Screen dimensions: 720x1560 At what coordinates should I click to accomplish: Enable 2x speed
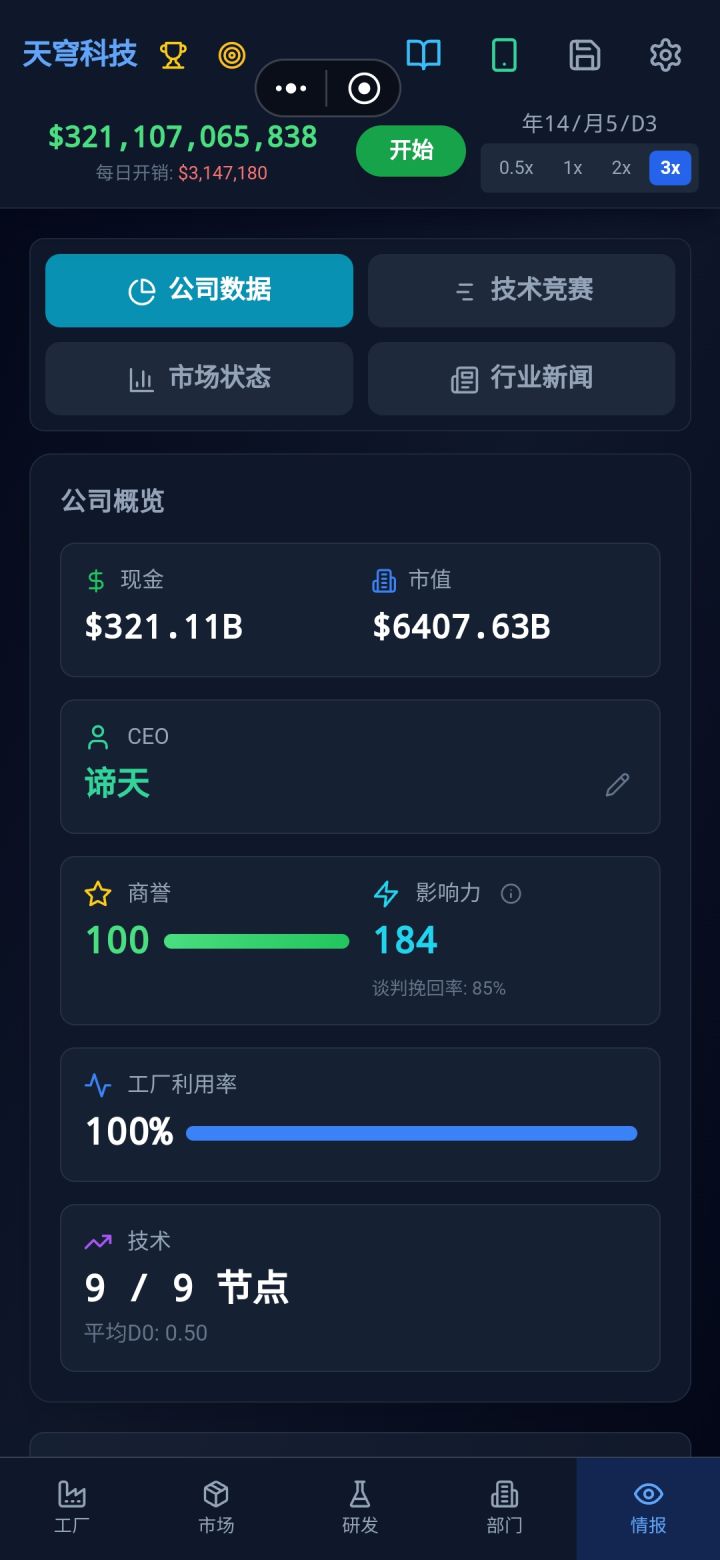point(621,168)
